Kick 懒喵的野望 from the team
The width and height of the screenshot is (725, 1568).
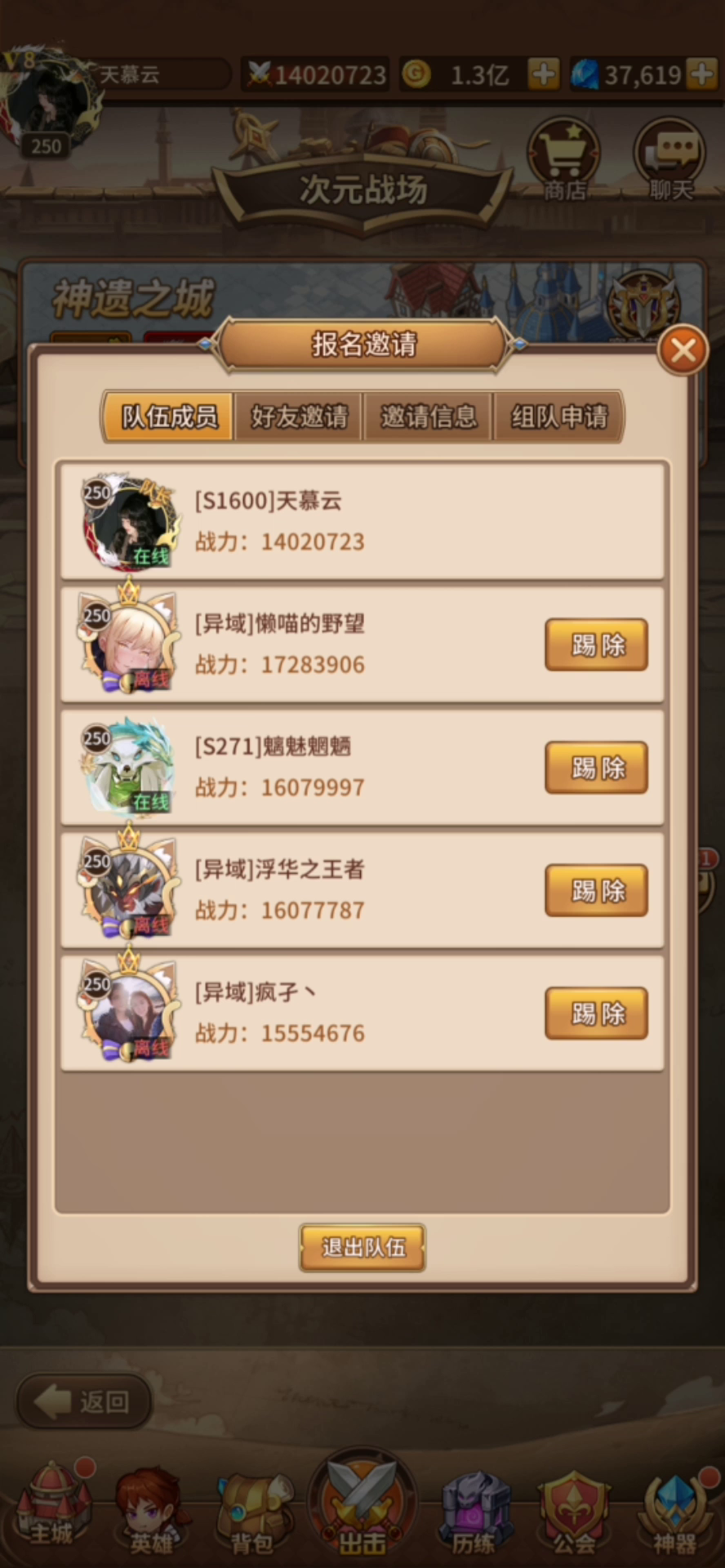[597, 645]
